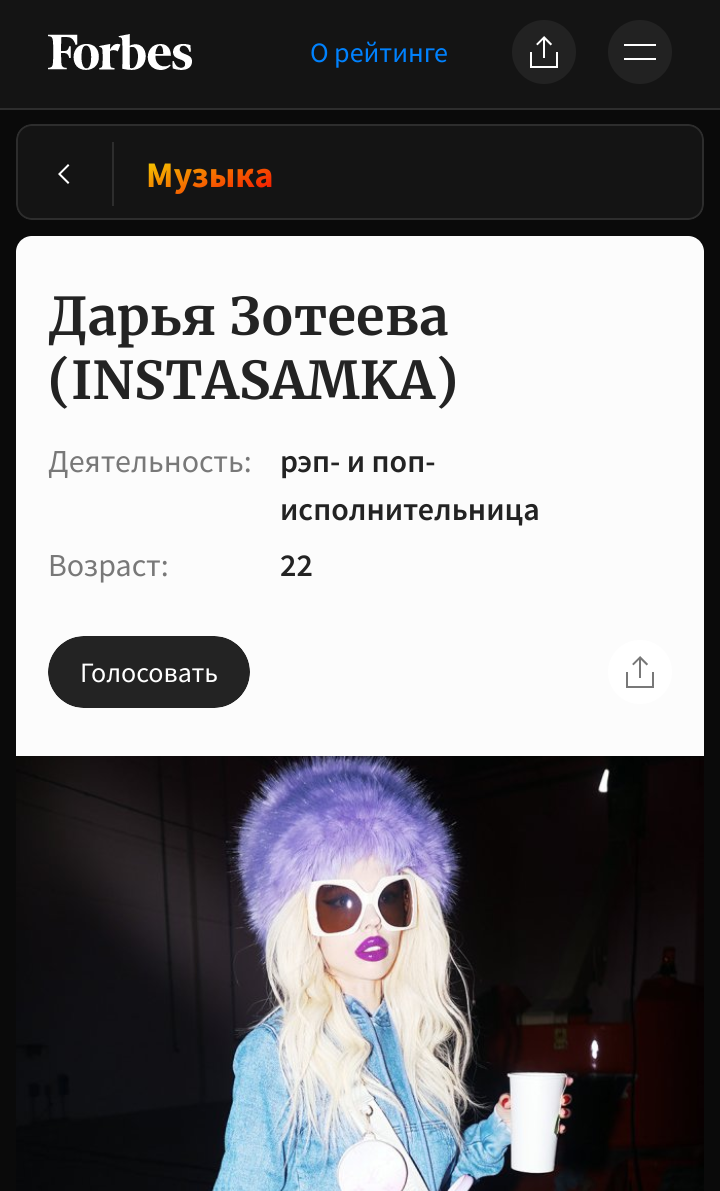
Task: Go back to the Музыка category
Action: tap(65, 175)
